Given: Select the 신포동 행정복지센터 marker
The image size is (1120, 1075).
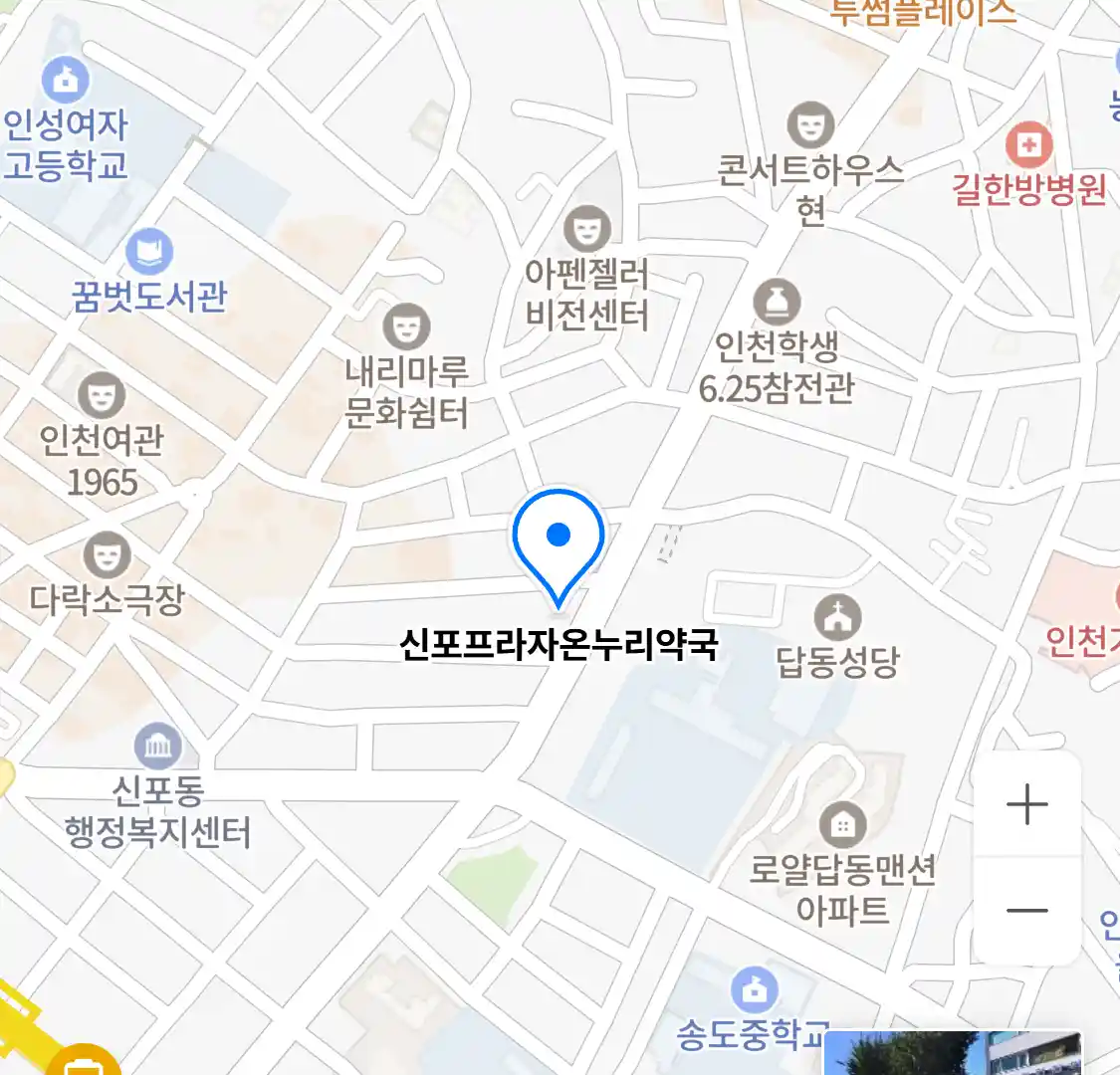Looking at the screenshot, I should (x=157, y=747).
